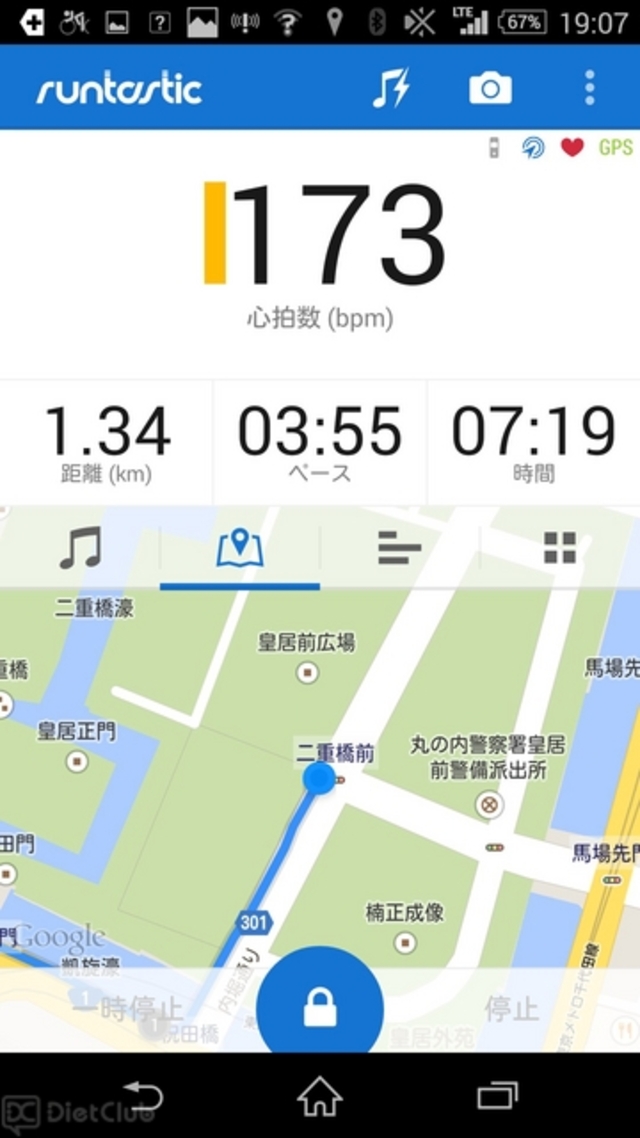
Task: Select the map tab
Action: (240, 549)
